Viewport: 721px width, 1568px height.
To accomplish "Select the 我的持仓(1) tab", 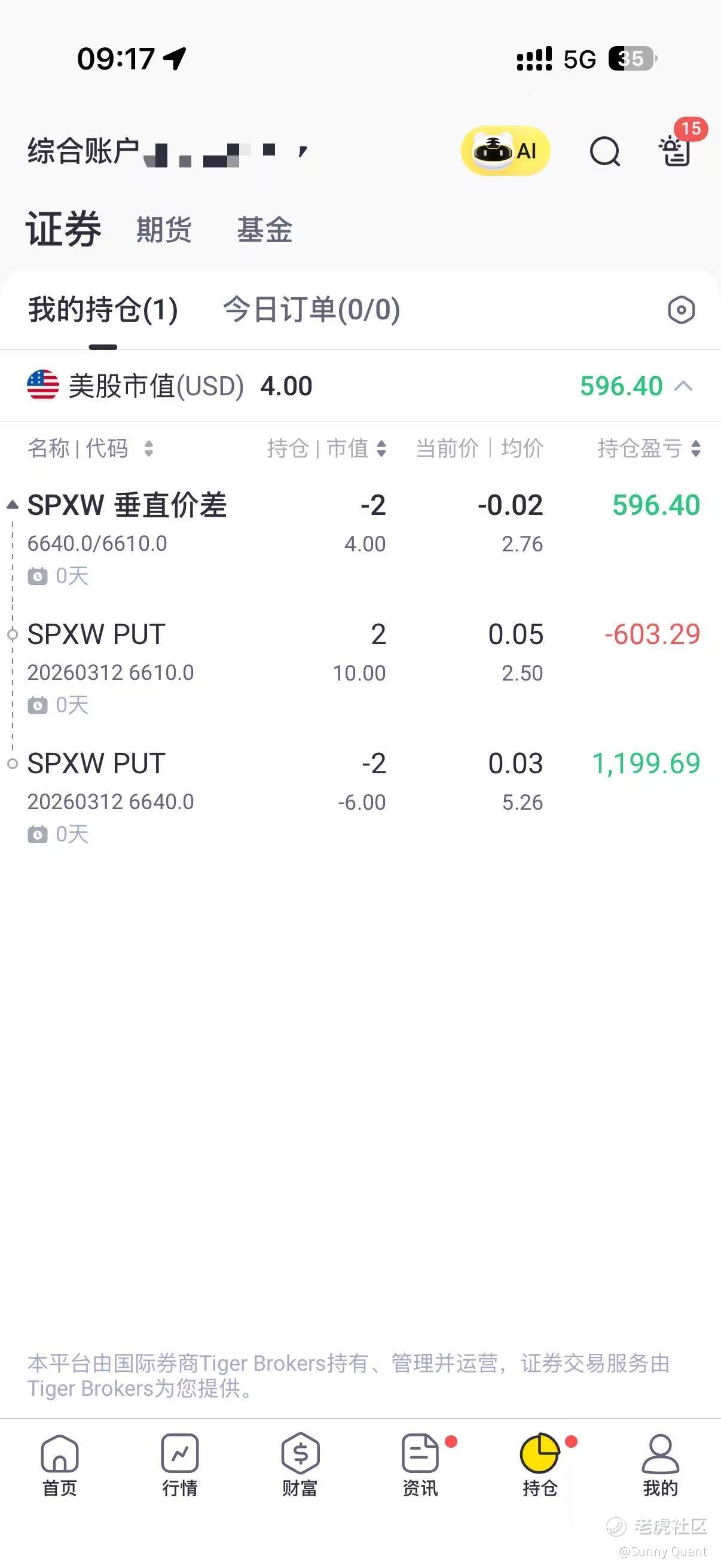I will [x=103, y=309].
